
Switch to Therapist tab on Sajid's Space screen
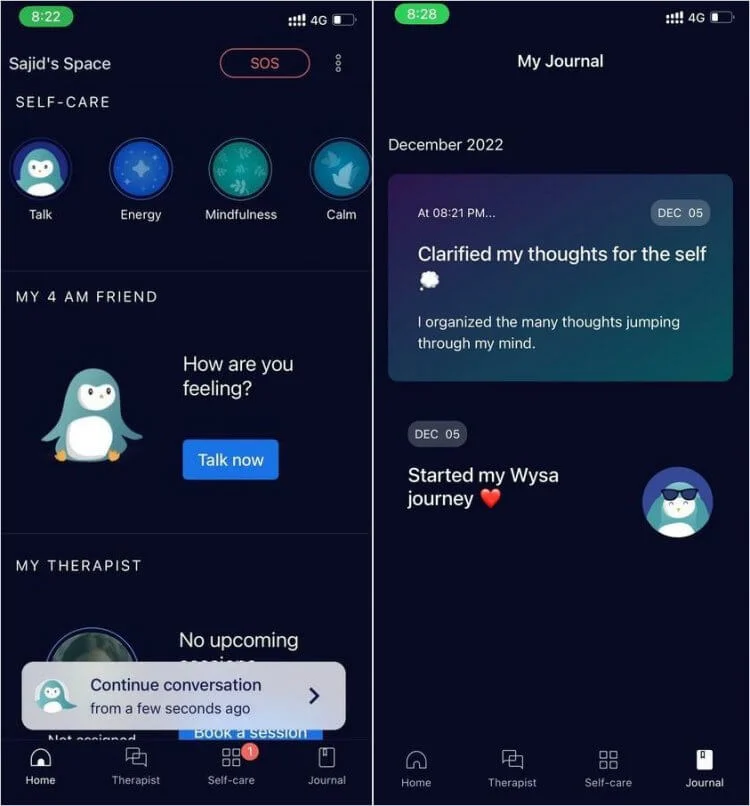pyautogui.click(x=136, y=766)
